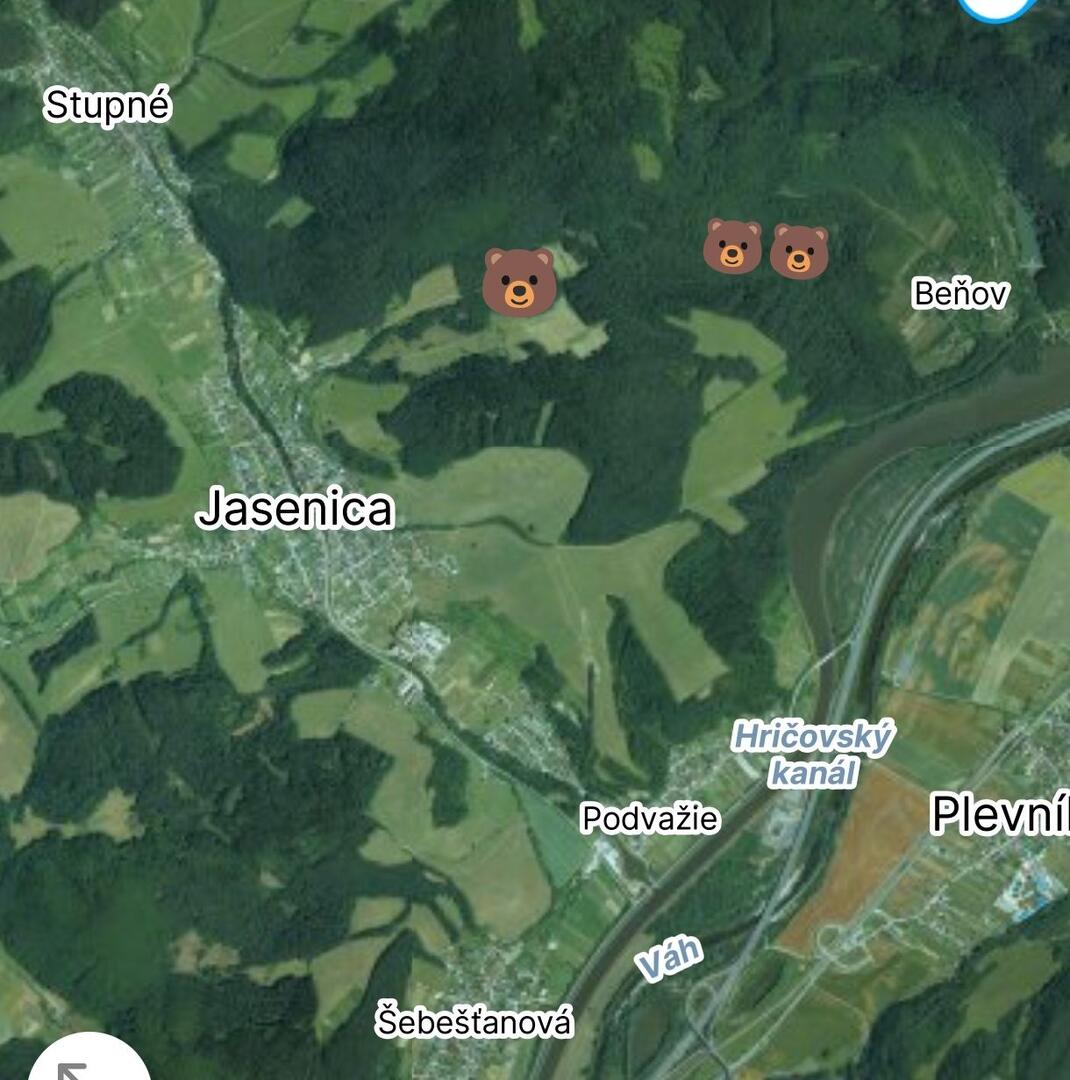Select the bear marker farthest from Beňov in the pair
The height and width of the screenshot is (1080, 1070).
point(732,246)
